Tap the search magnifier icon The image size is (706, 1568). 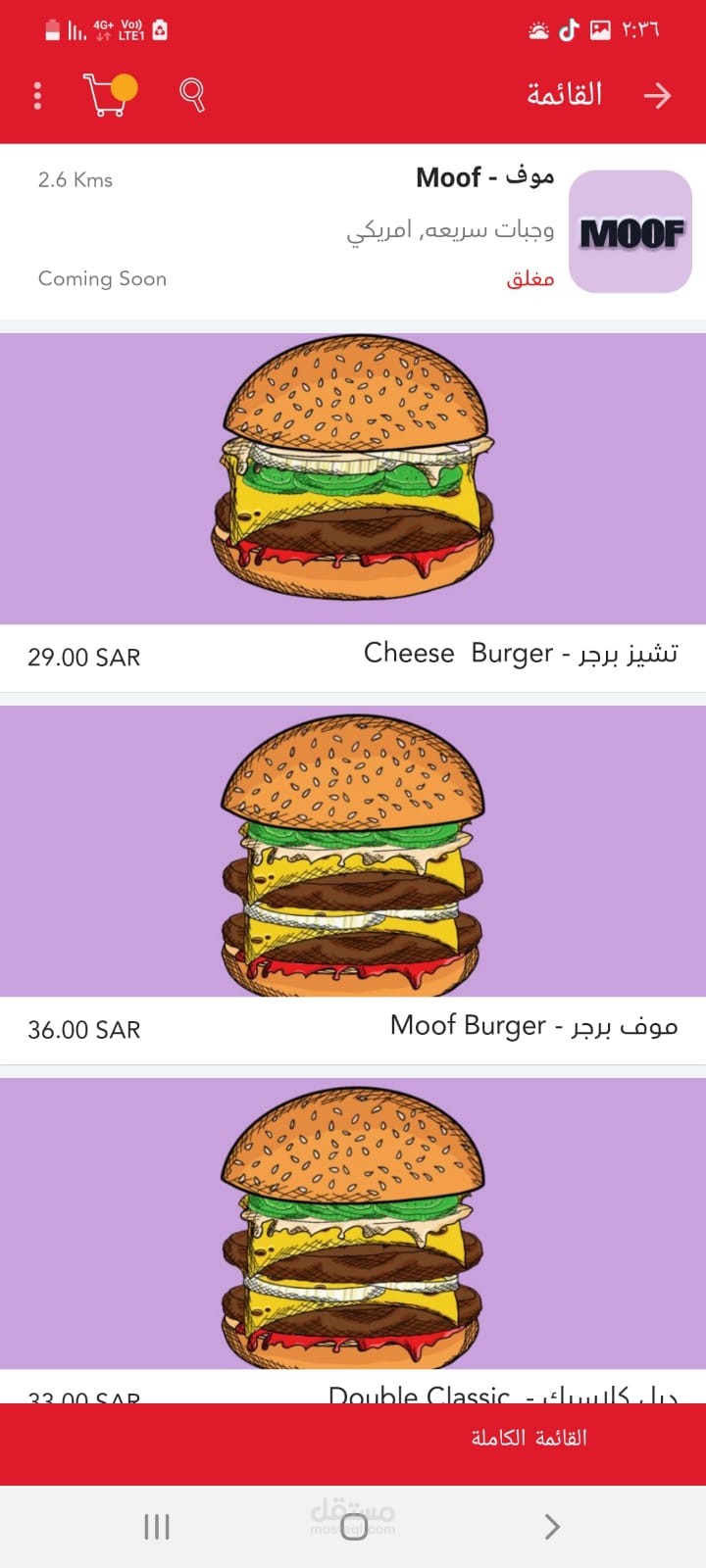pyautogui.click(x=191, y=95)
